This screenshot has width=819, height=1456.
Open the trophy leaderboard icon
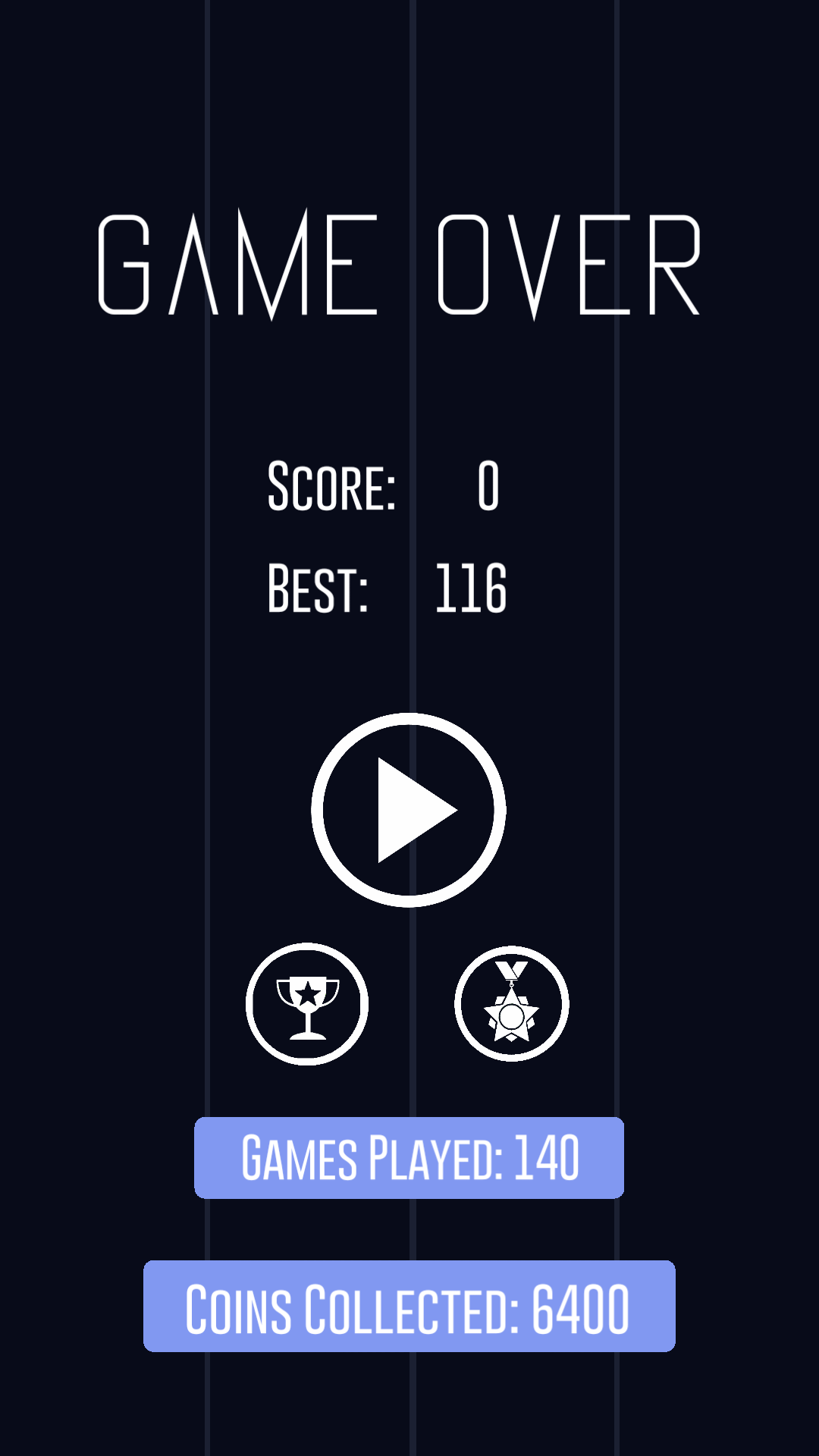coord(307,1004)
